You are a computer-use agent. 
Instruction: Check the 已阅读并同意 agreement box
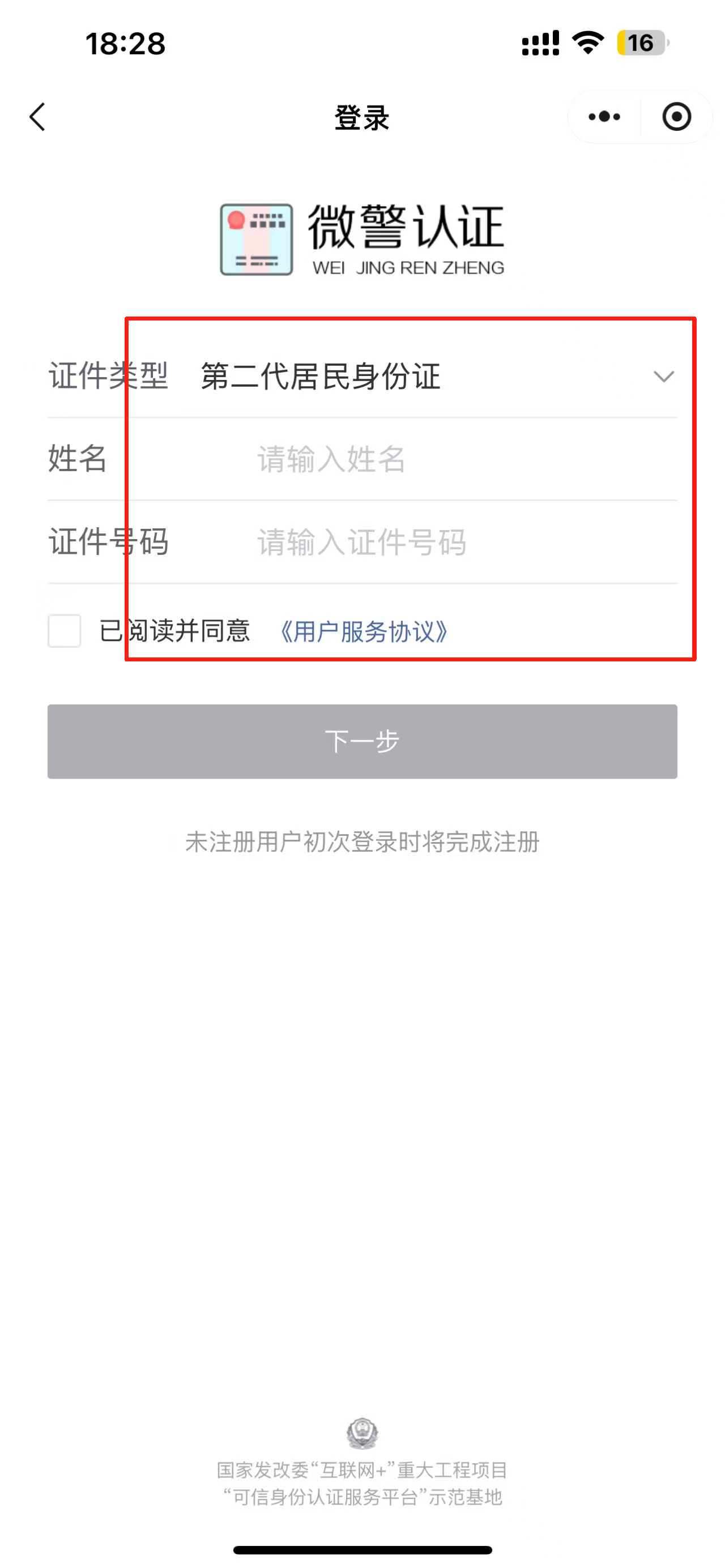(65, 631)
